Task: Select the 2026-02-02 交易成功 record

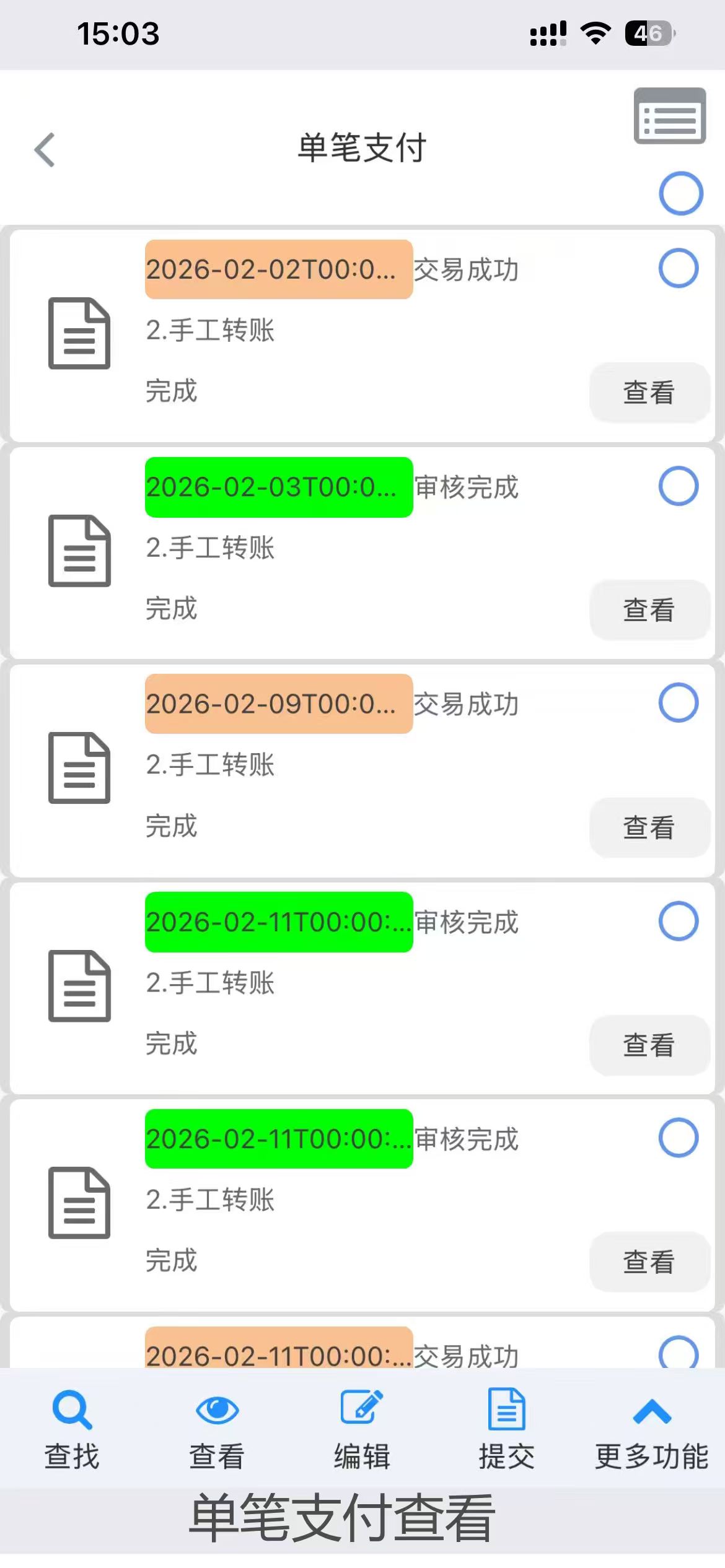Action: [x=679, y=268]
